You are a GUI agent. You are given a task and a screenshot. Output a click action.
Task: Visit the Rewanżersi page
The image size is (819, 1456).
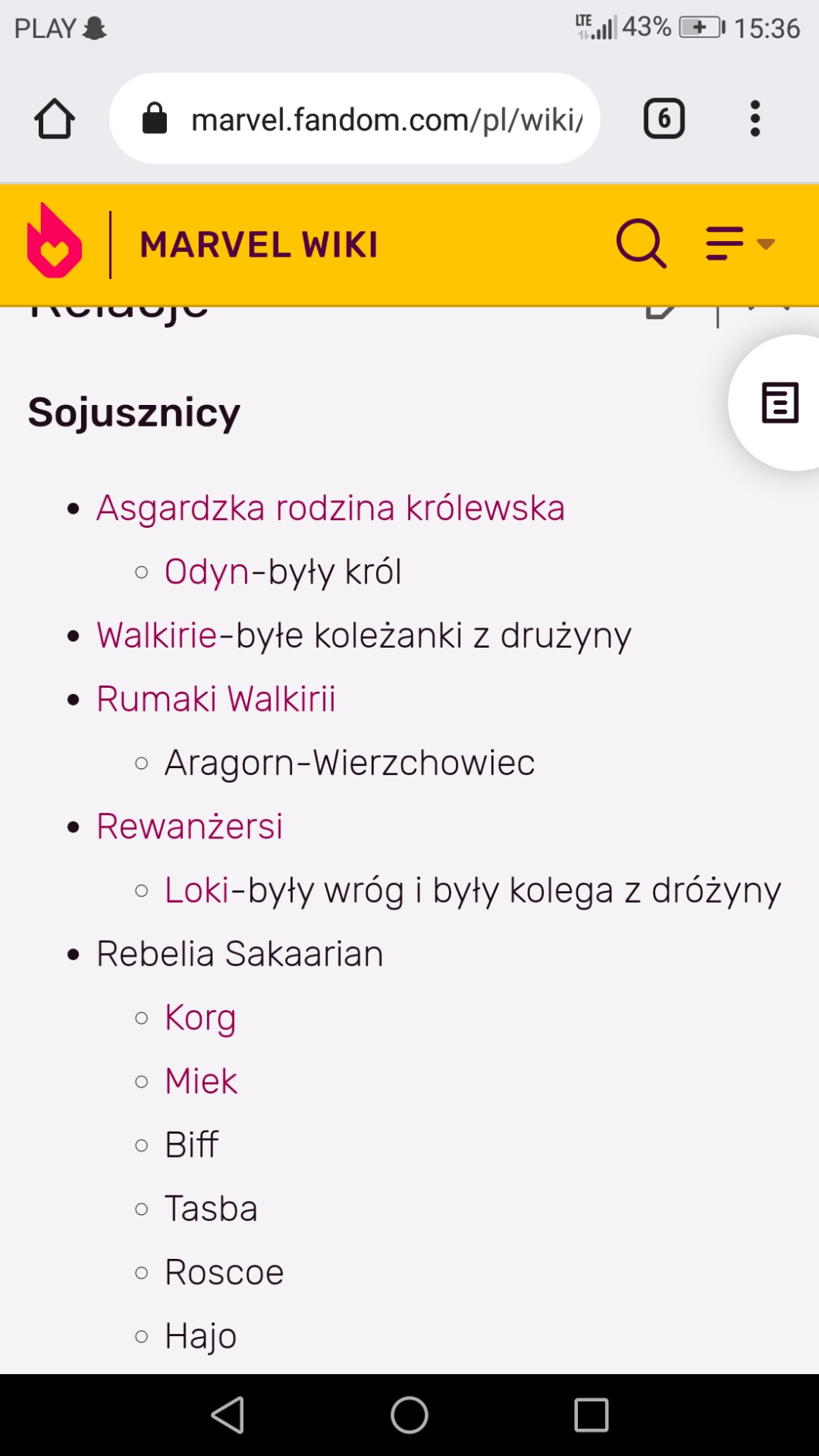point(189,827)
